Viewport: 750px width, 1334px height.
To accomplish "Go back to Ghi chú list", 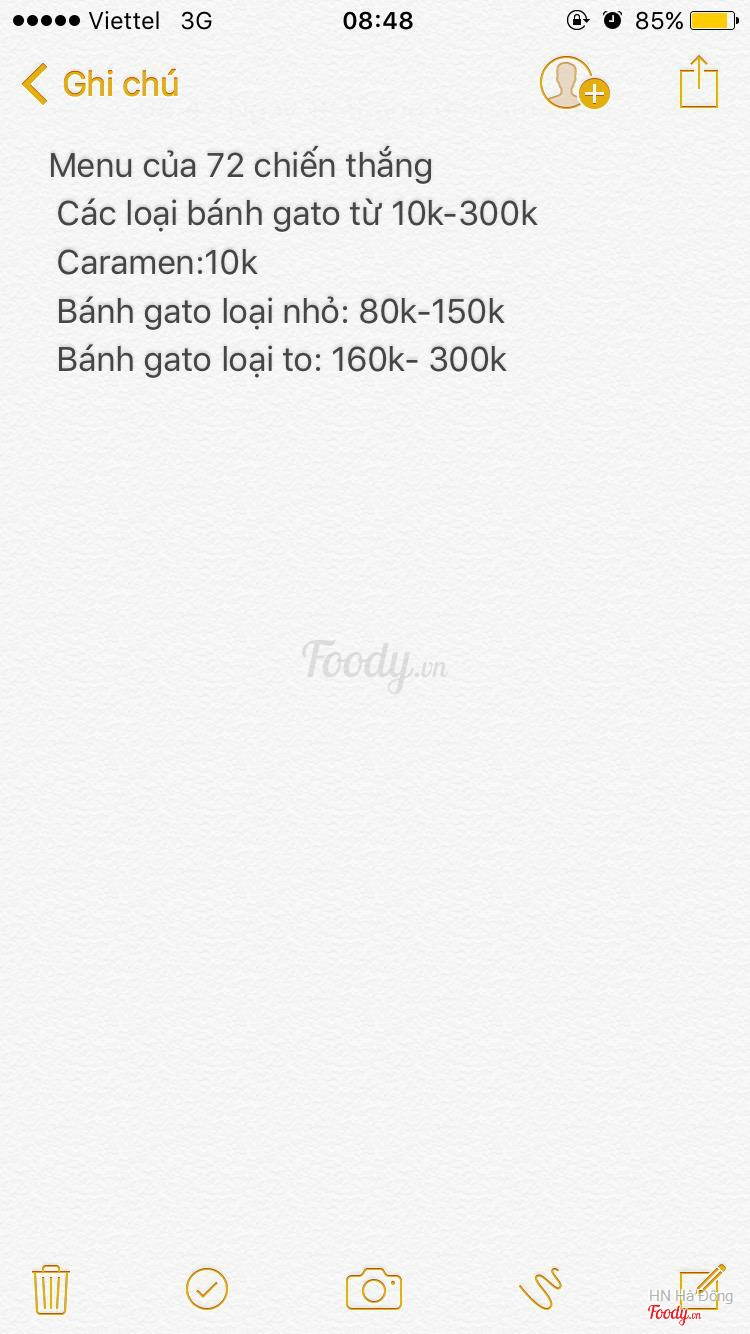I will tap(100, 84).
